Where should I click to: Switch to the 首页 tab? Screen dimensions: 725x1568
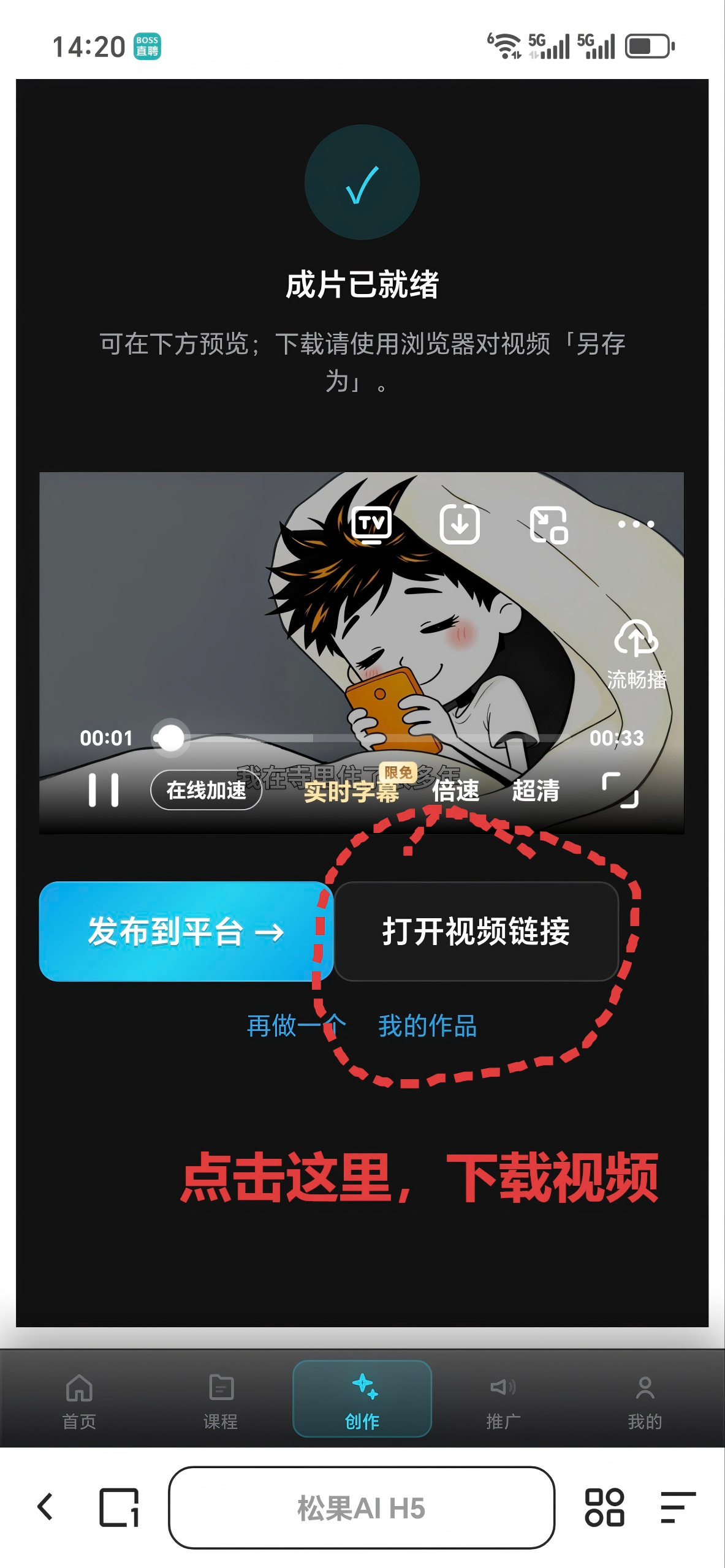coord(79,1401)
